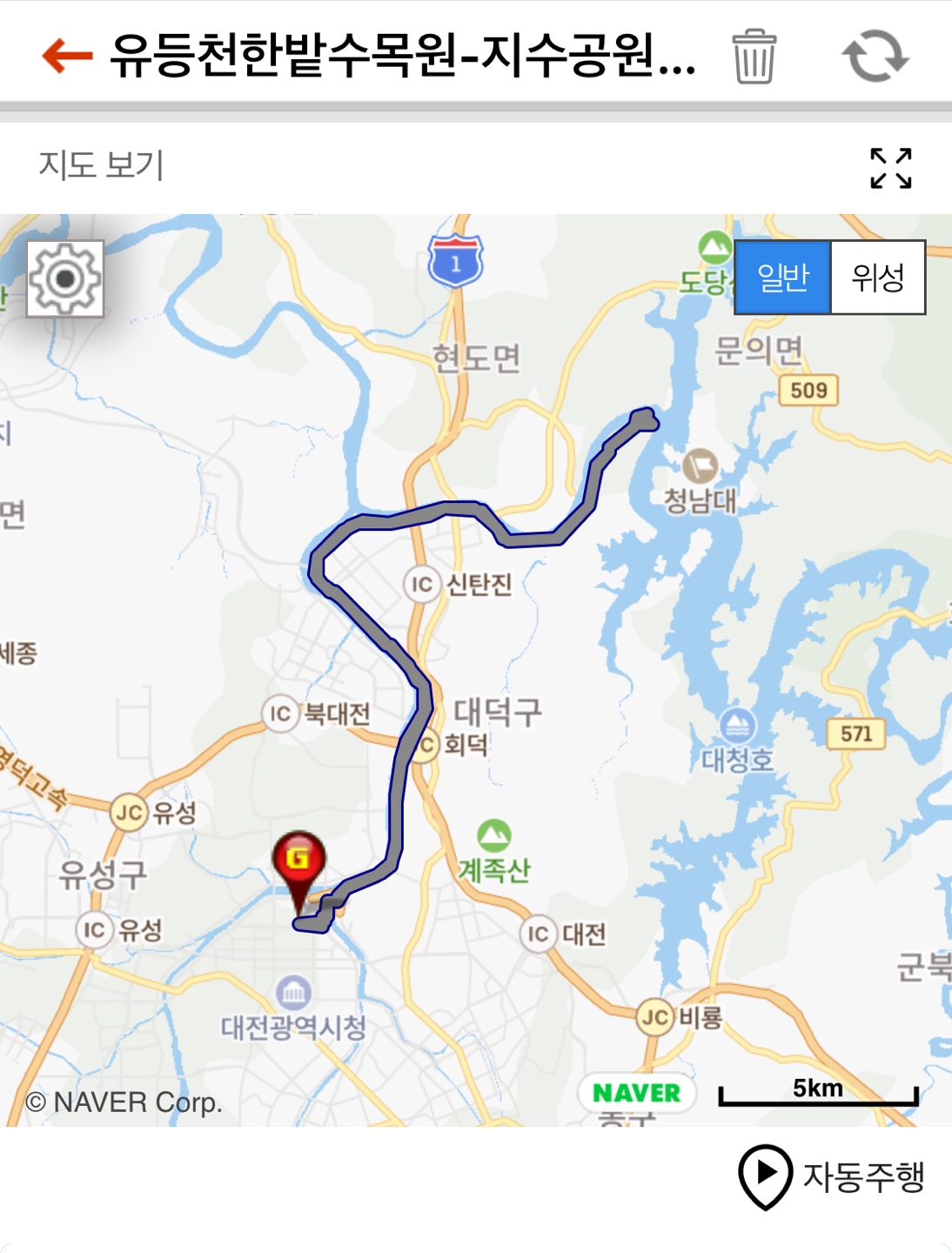Switch to 위성 satellite view

tap(877, 278)
